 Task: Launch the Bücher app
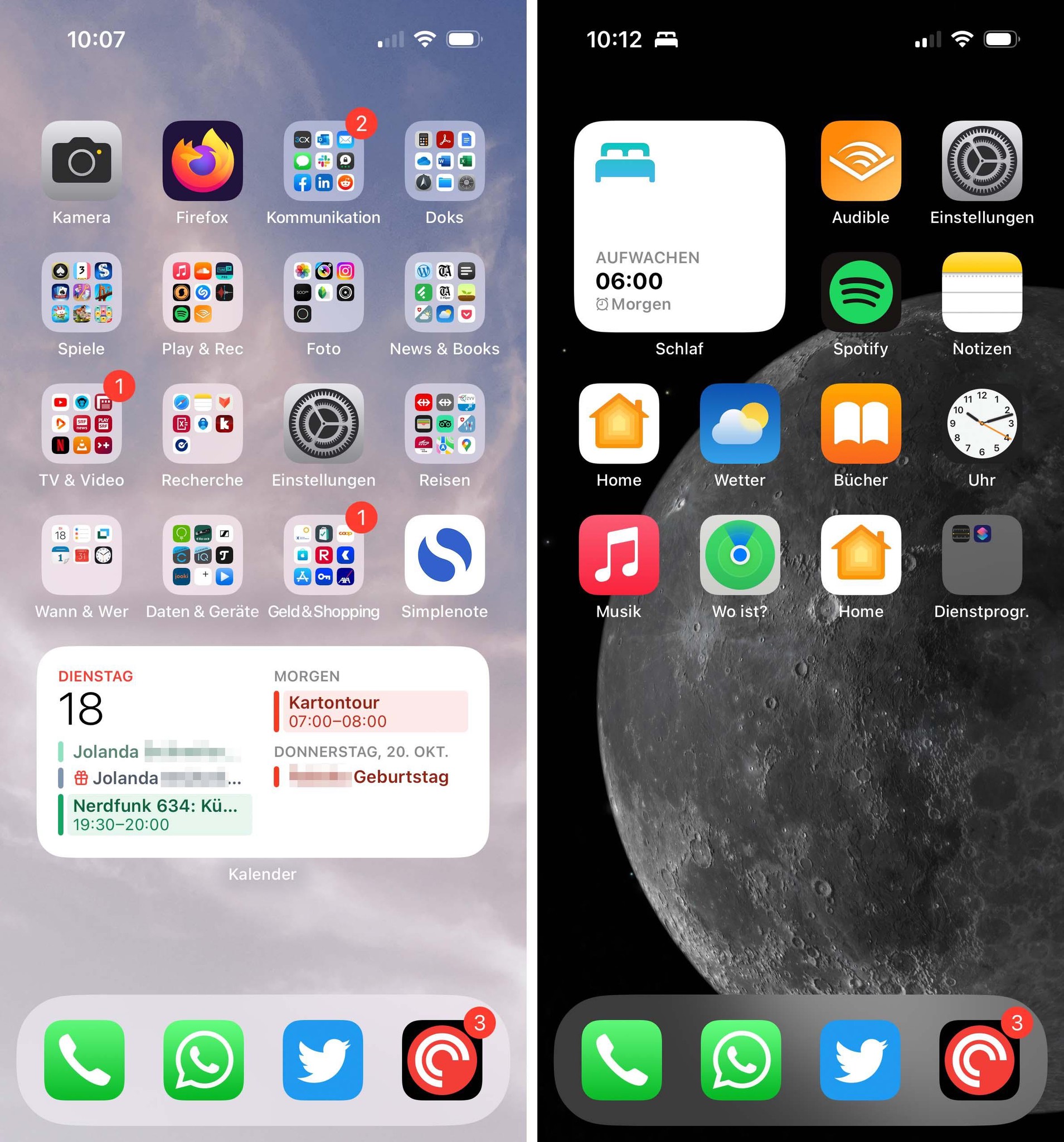[861, 424]
